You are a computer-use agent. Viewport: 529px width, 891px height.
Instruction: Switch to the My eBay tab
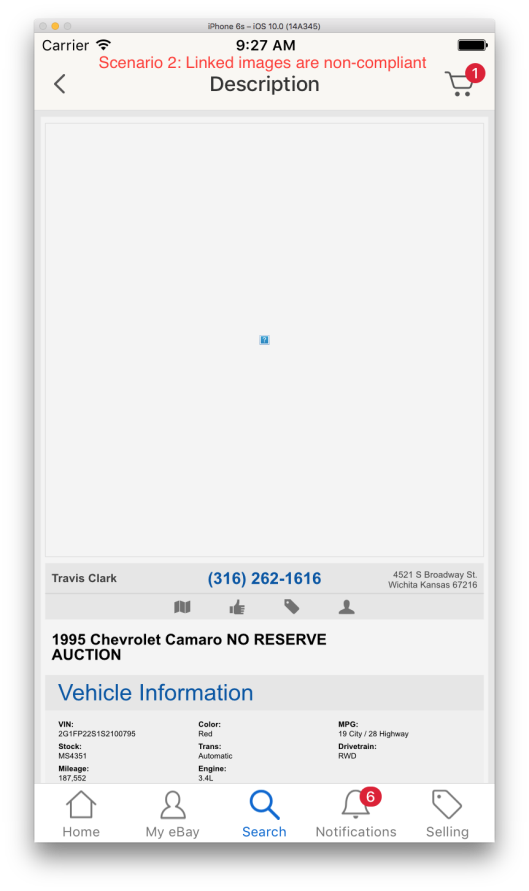point(172,814)
